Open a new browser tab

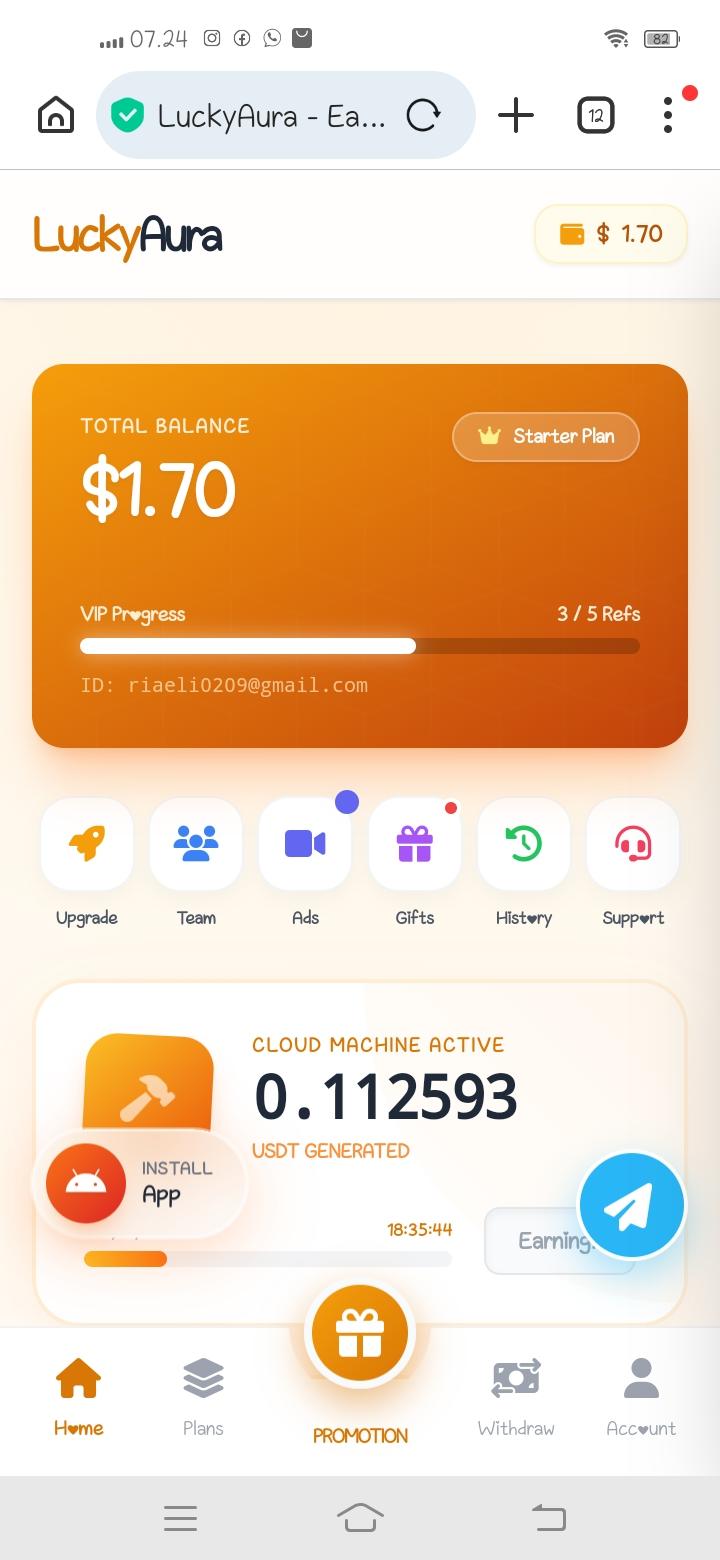(516, 116)
